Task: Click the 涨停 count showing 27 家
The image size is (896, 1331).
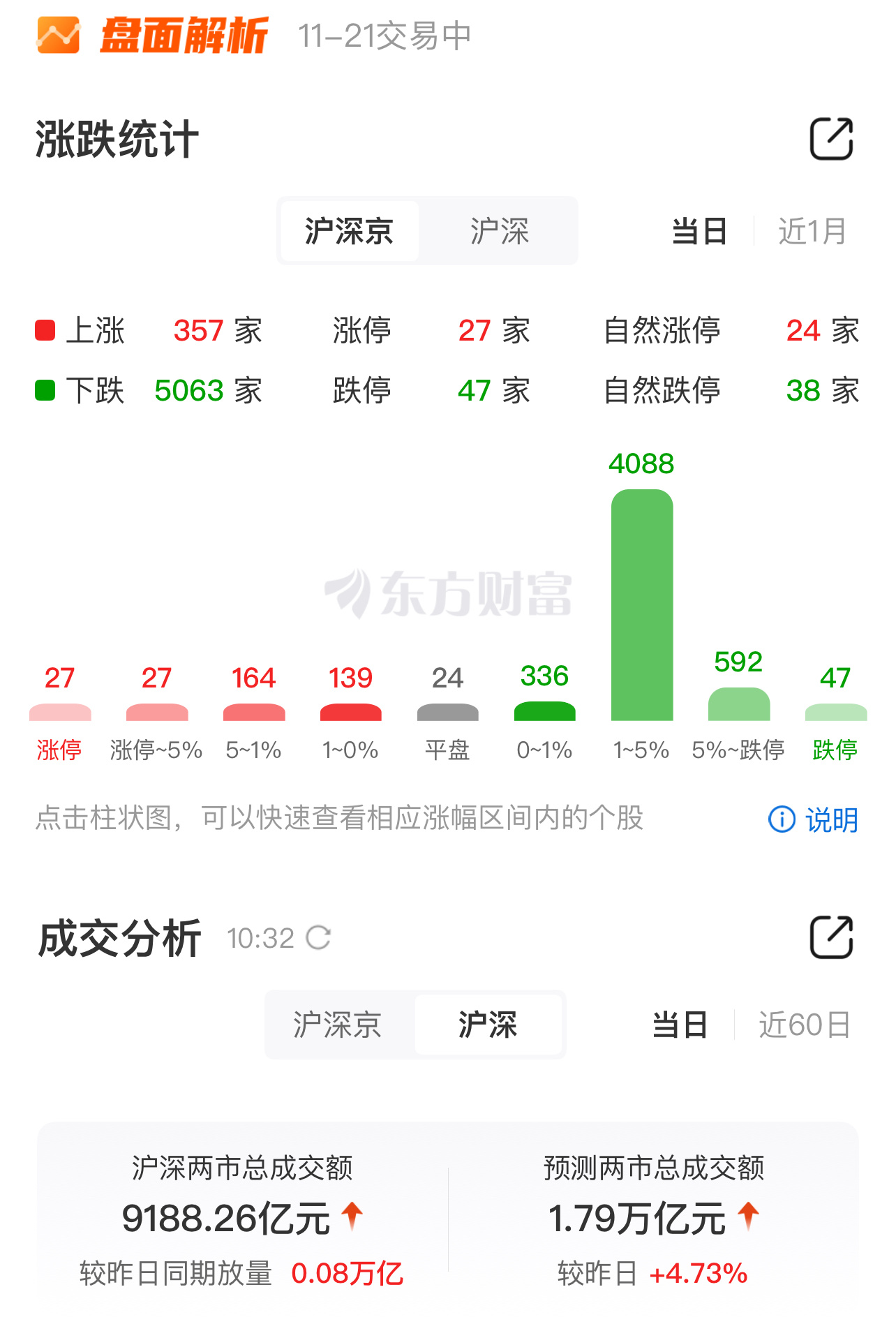Action: pyautogui.click(x=475, y=331)
